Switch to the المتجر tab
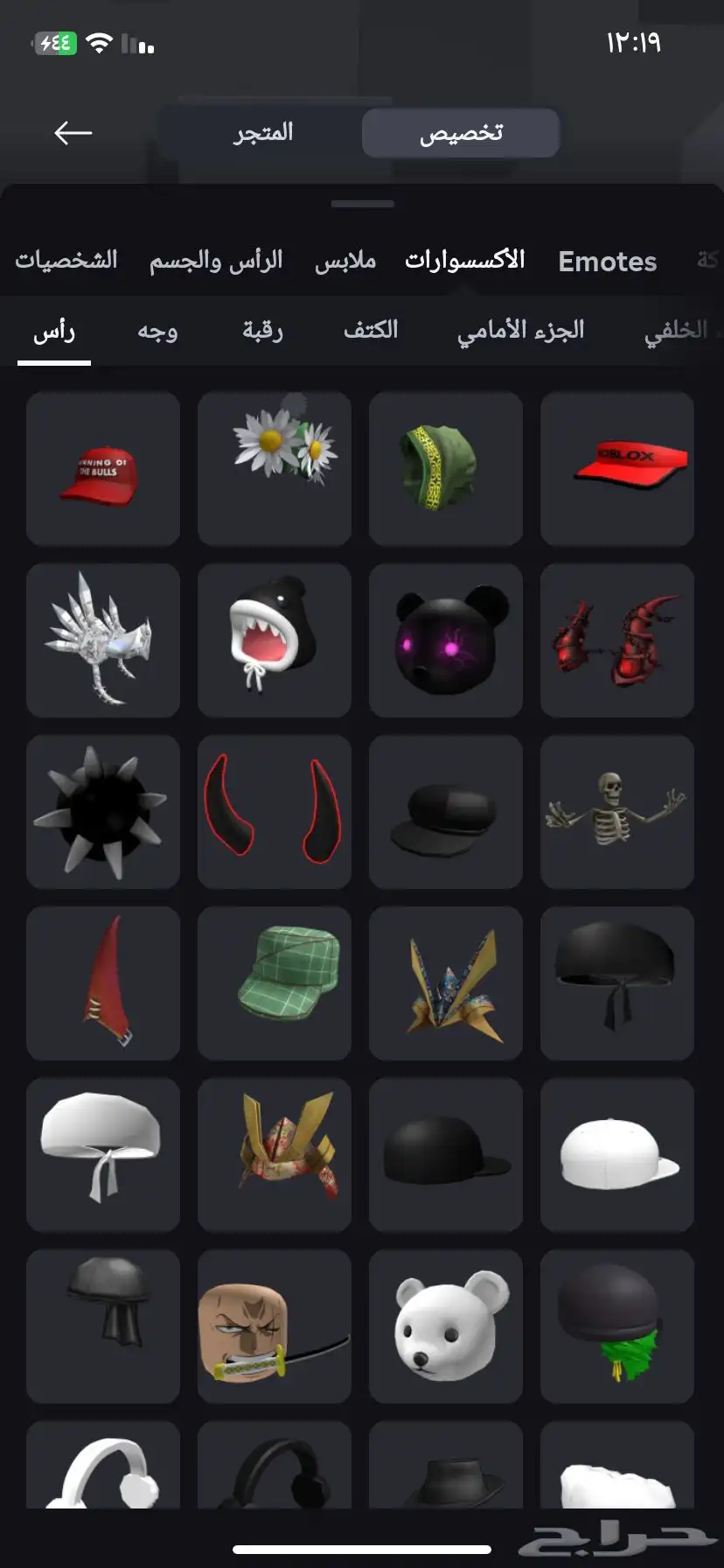The height and width of the screenshot is (1568, 724). click(262, 133)
